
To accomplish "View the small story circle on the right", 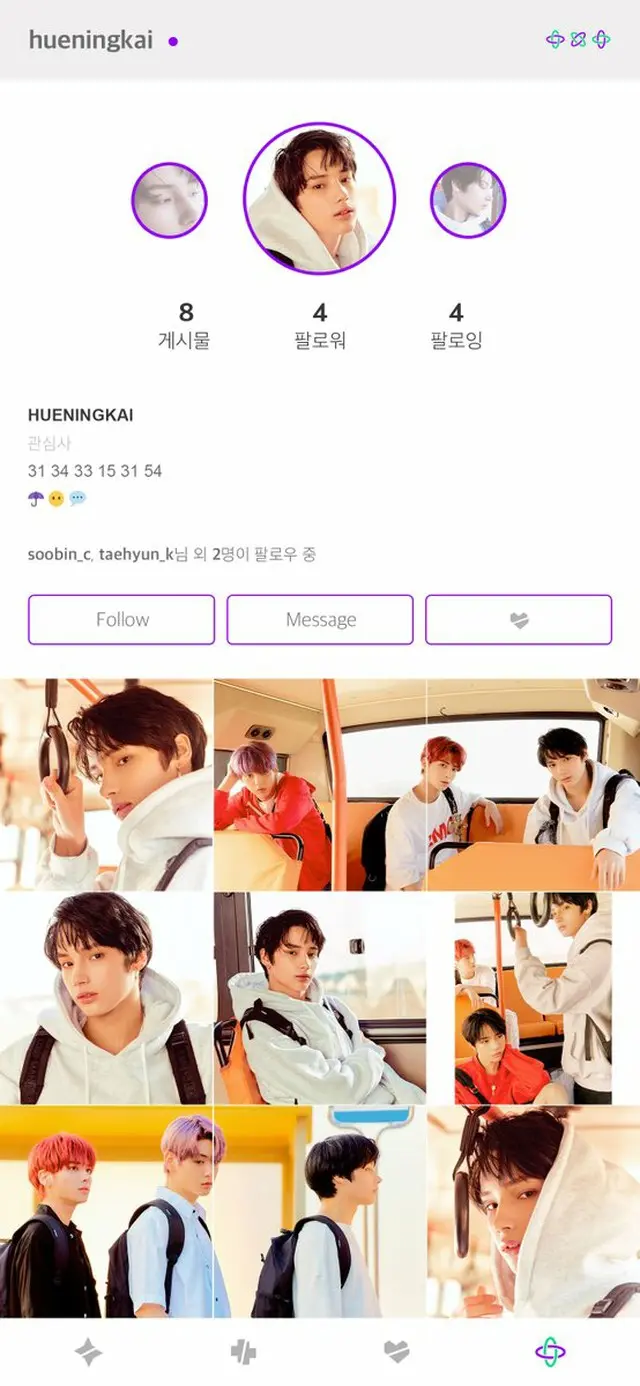I will tap(468, 200).
